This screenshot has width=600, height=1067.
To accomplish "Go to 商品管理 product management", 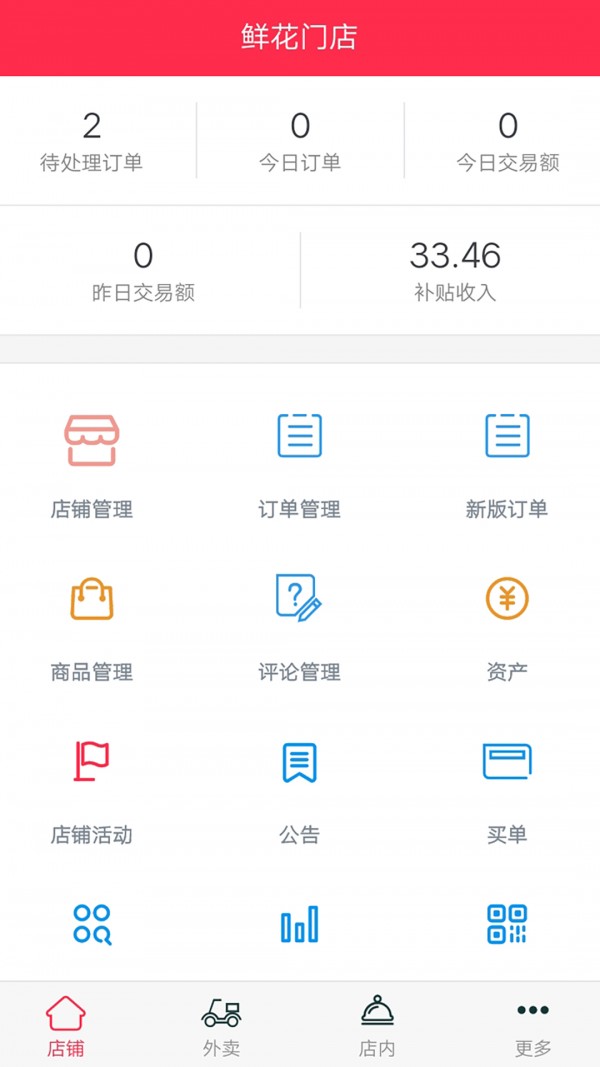I will pyautogui.click(x=92, y=627).
